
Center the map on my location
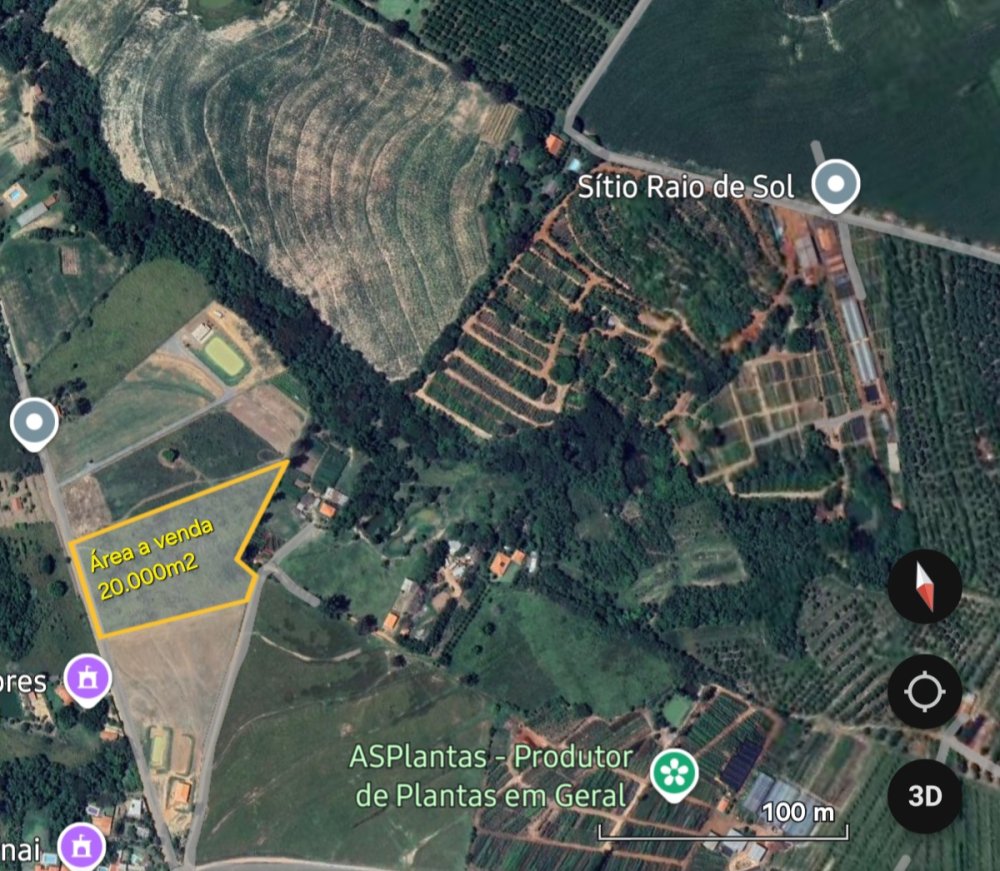click(925, 692)
